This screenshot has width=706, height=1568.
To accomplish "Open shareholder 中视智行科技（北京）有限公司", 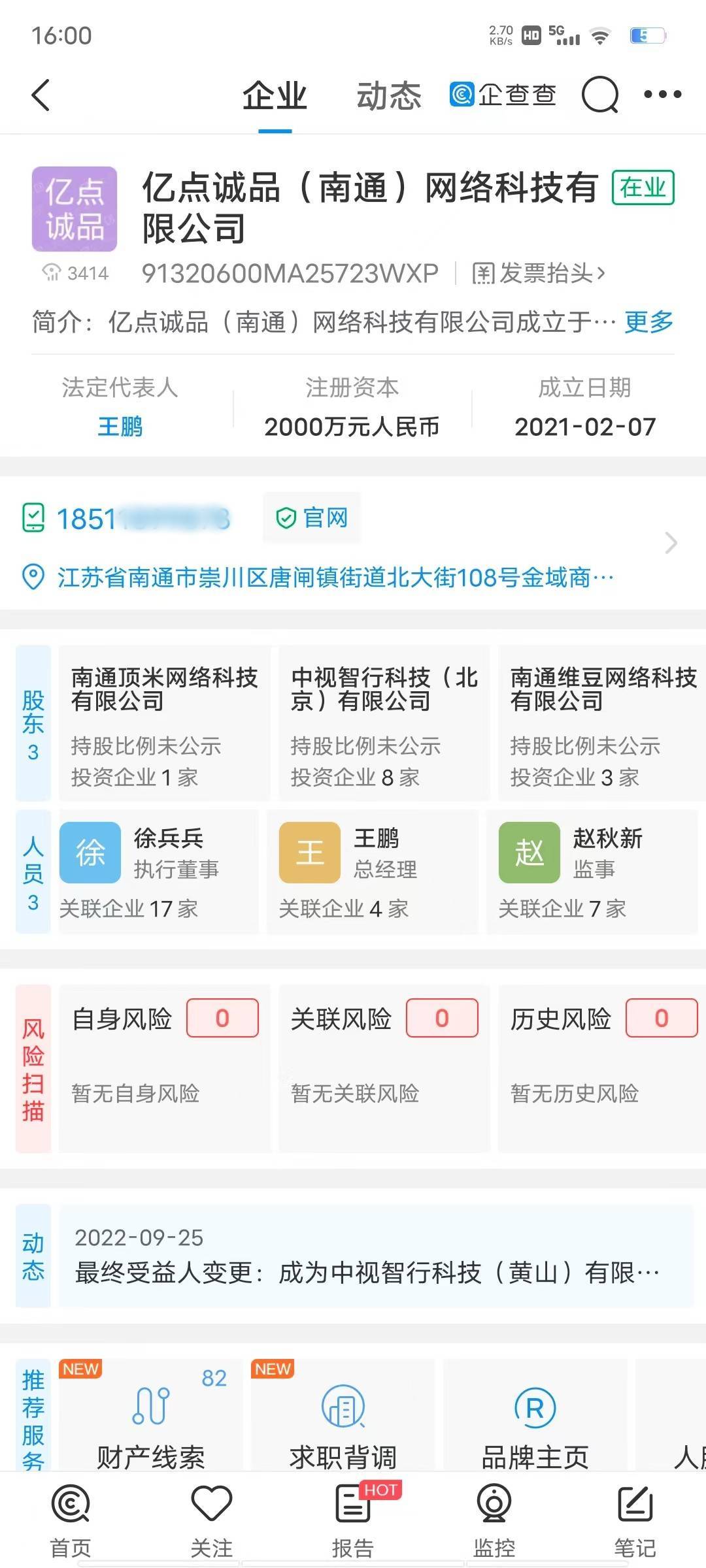I will tap(384, 723).
